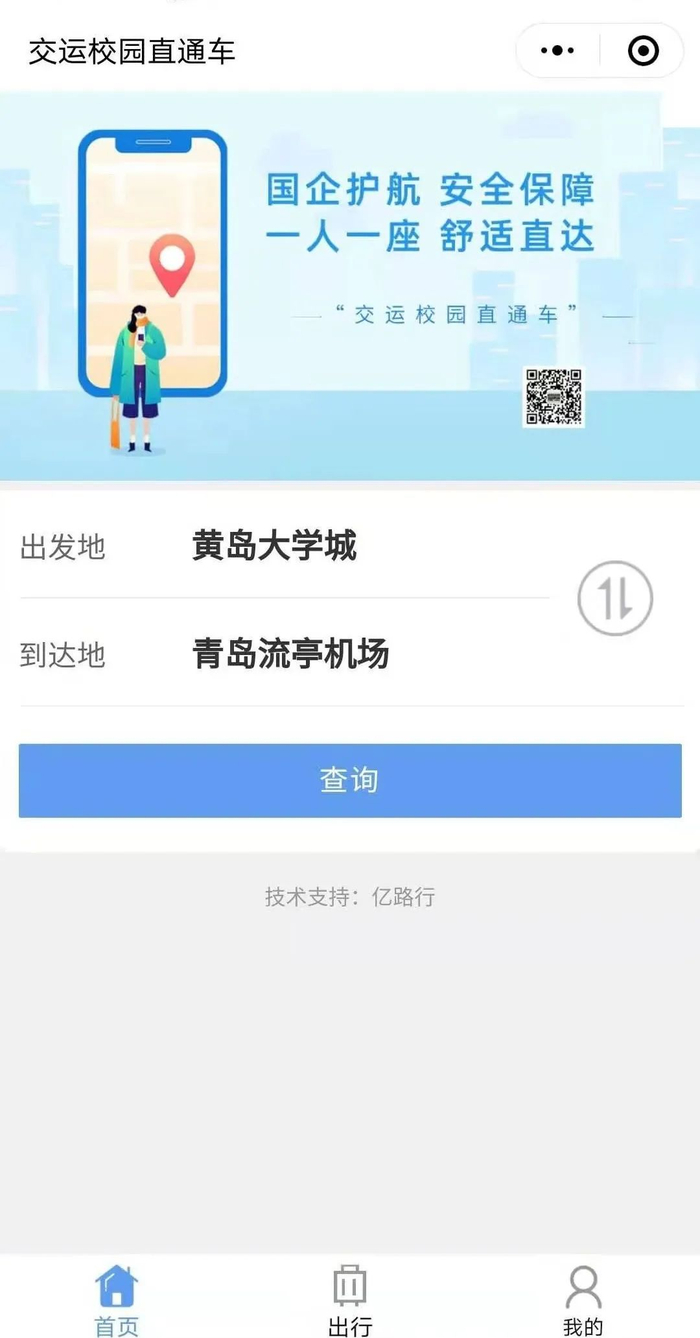Viewport: 700px width, 1338px height.
Task: Change the destination 青岛流亭机场
Action: coord(284,654)
